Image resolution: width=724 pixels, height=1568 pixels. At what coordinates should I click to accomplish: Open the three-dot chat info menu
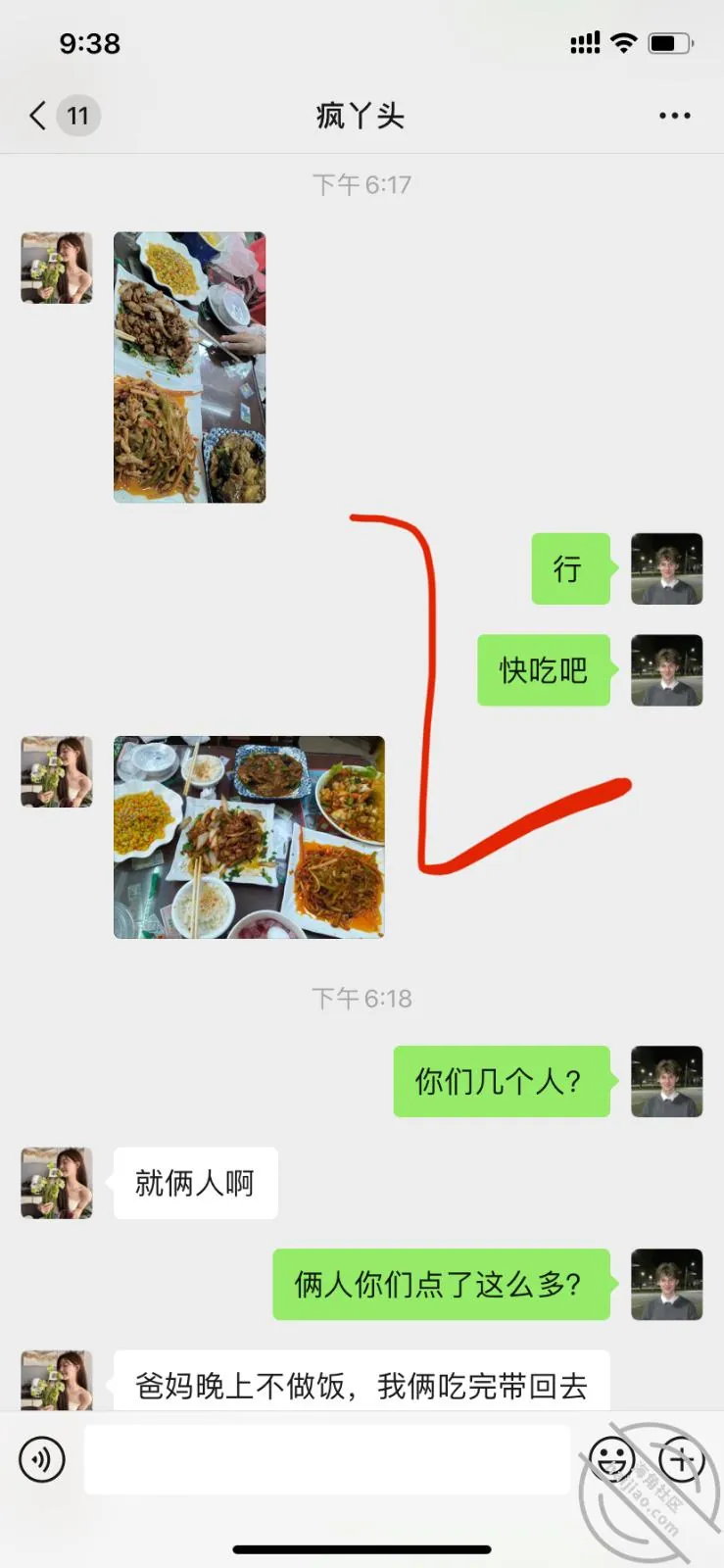[x=674, y=116]
